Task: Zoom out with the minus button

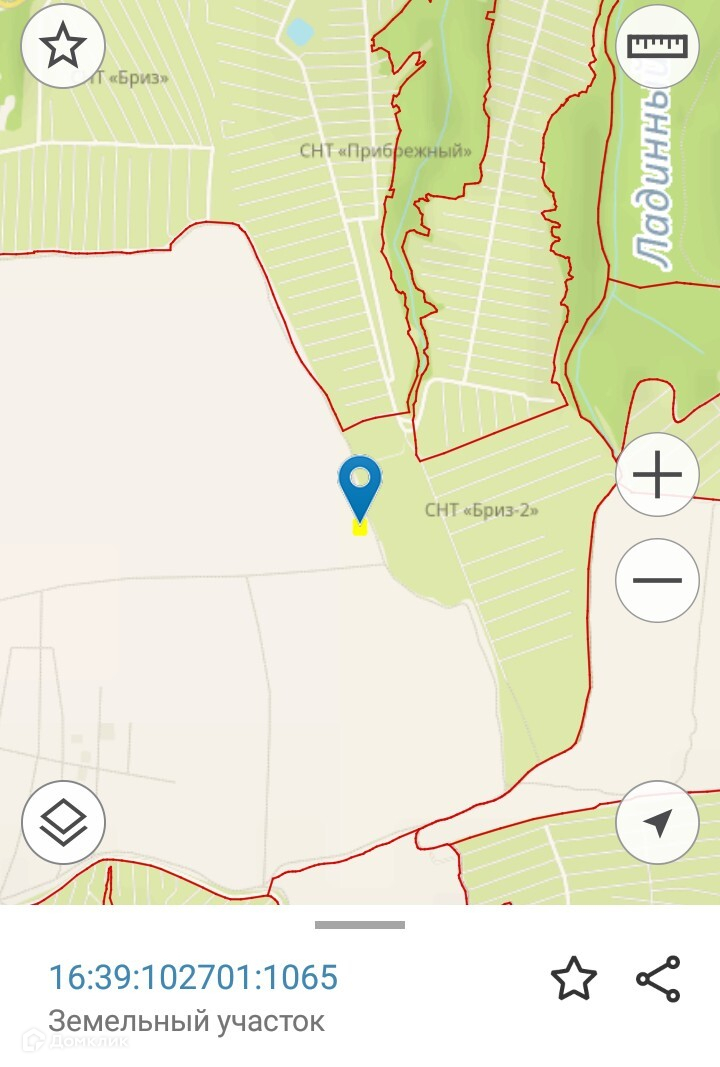Action: click(x=657, y=580)
